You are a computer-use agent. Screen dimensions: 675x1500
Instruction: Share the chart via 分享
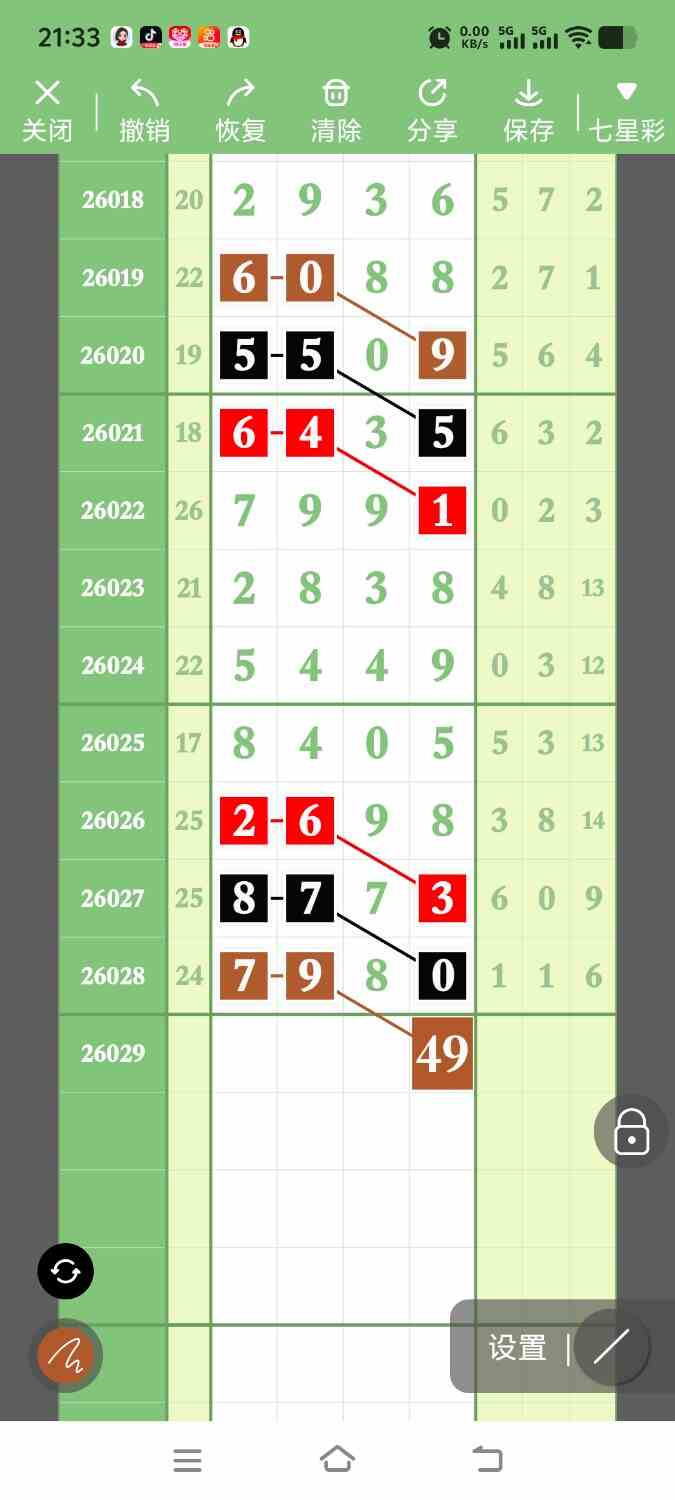click(432, 111)
